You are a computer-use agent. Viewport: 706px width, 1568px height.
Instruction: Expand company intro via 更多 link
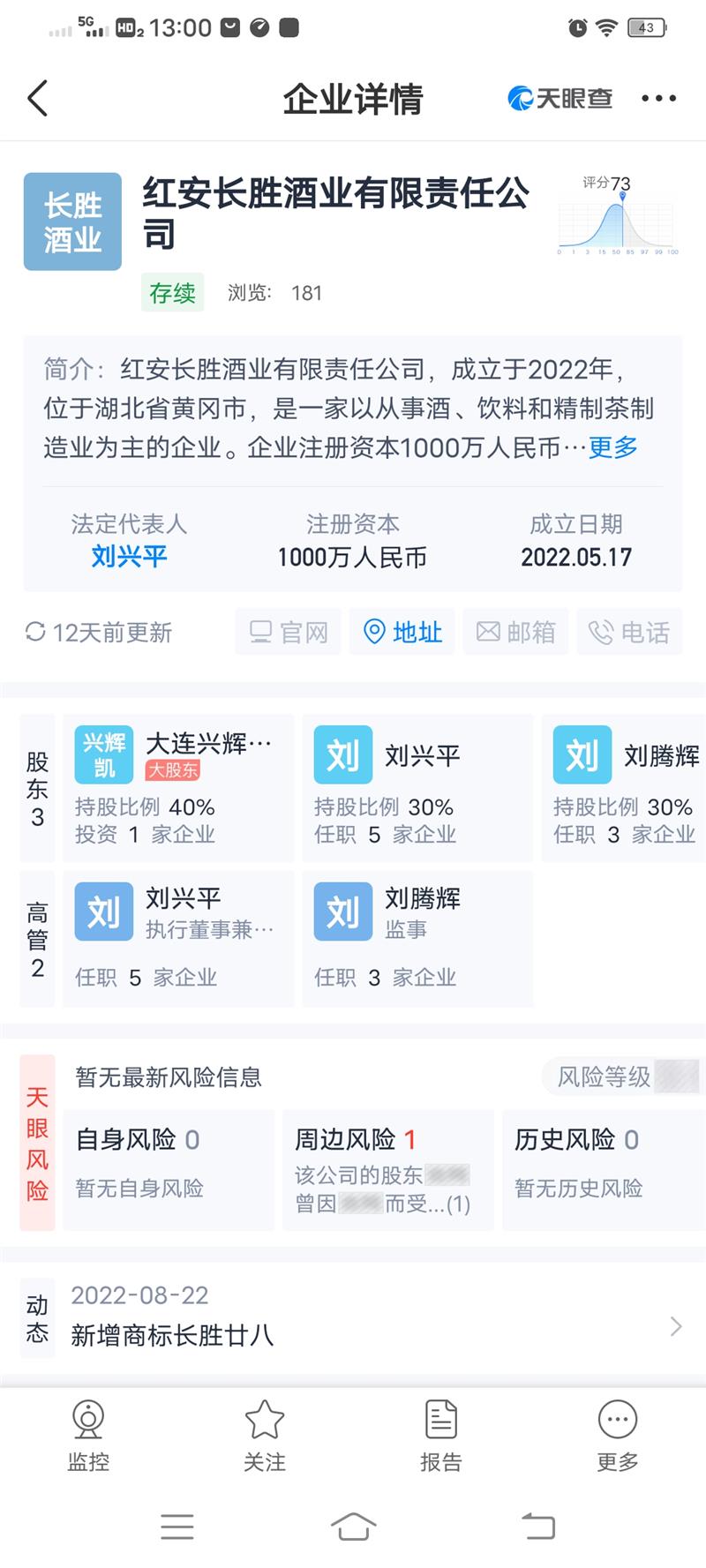coord(612,447)
